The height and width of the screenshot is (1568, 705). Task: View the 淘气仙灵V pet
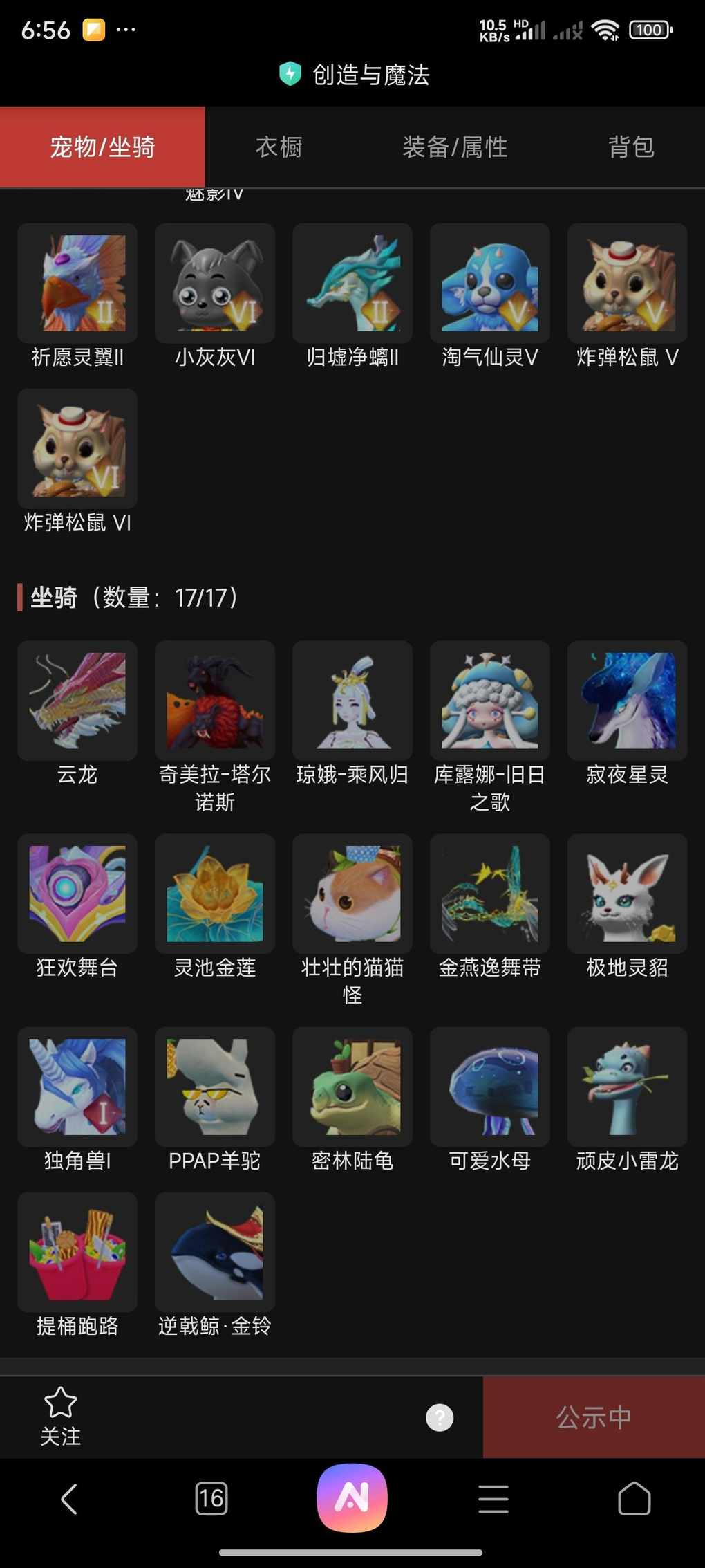coord(490,284)
